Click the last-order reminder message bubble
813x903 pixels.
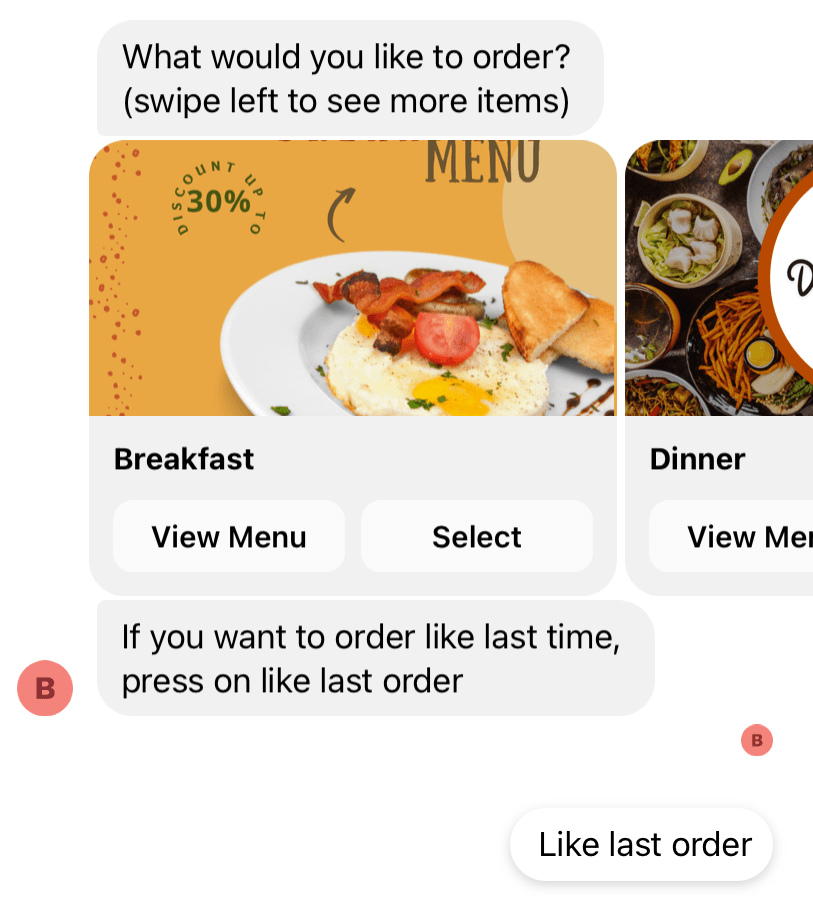click(x=376, y=658)
